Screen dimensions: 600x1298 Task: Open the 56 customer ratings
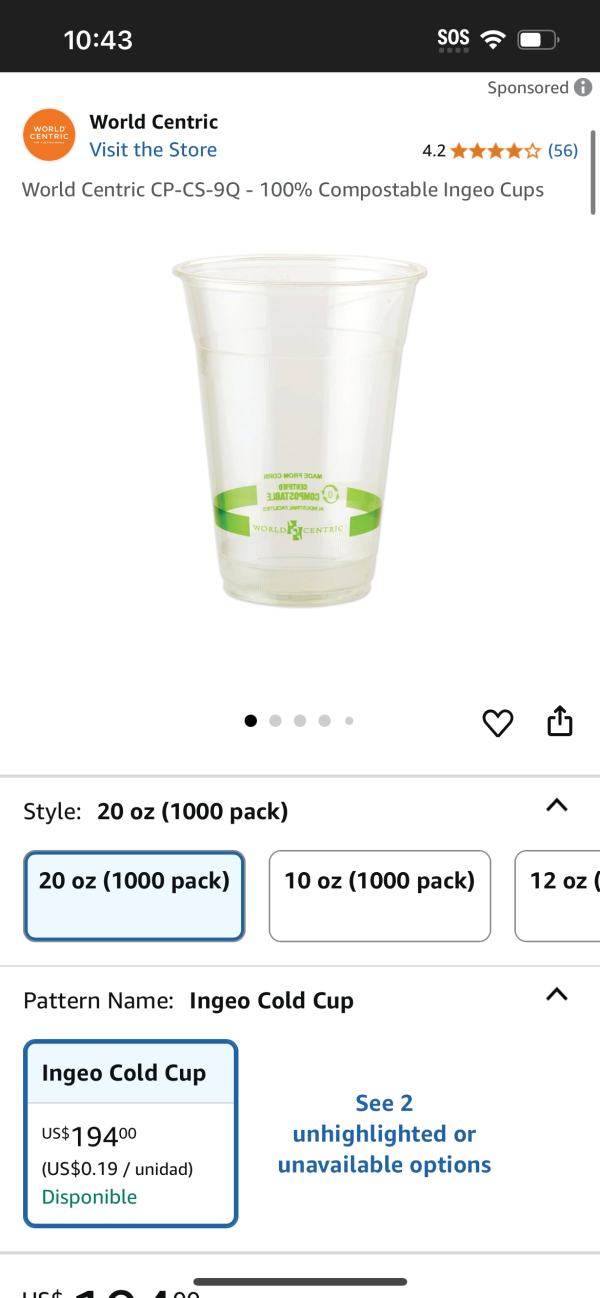562,151
